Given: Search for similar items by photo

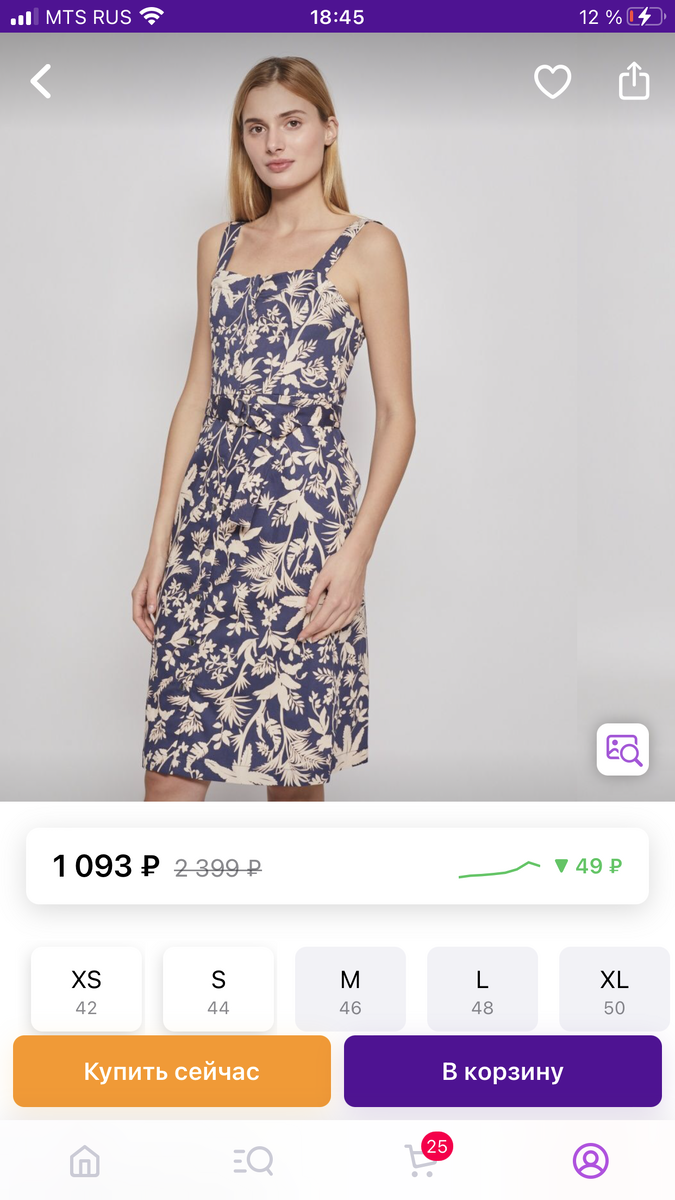Looking at the screenshot, I should [622, 749].
